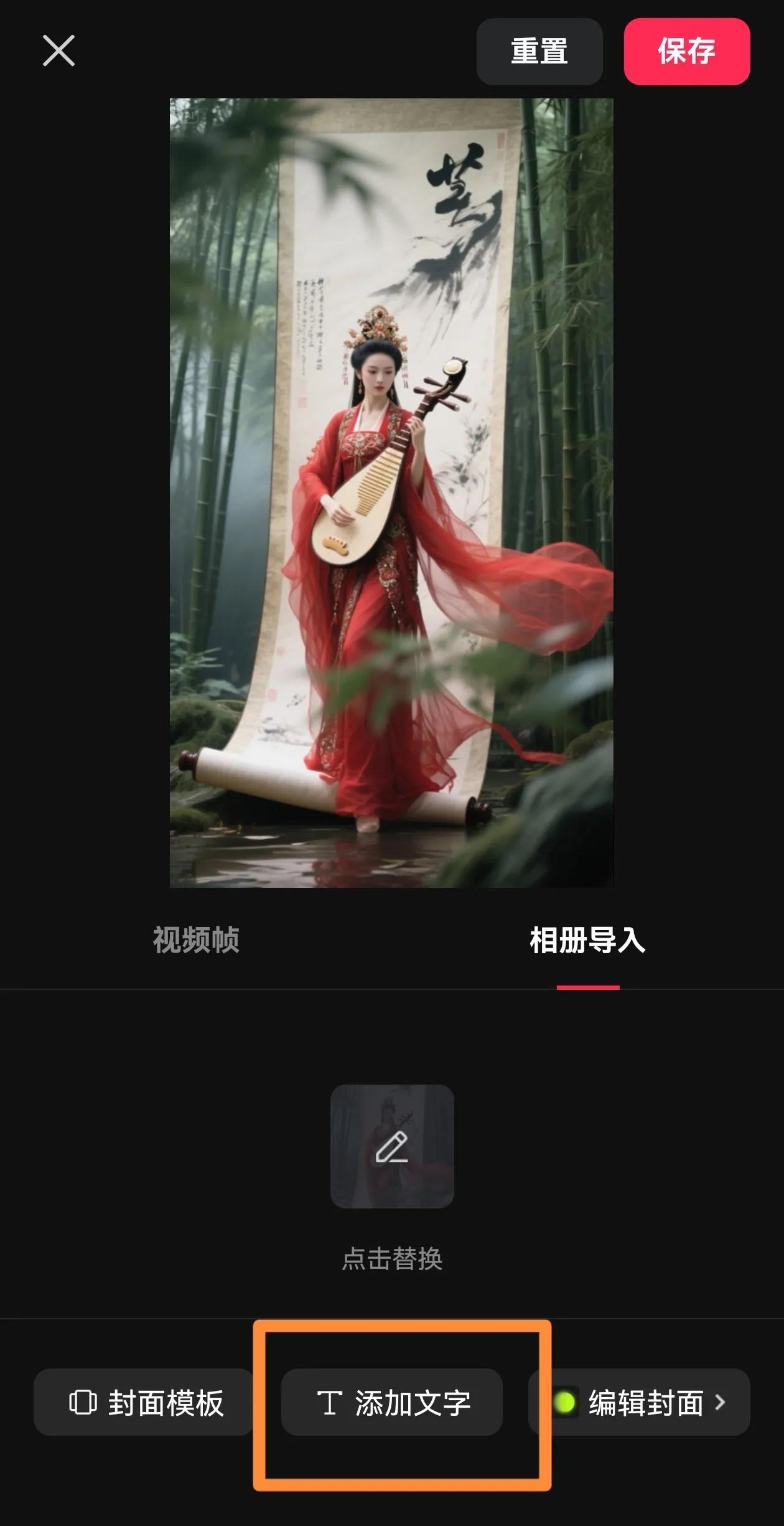This screenshot has height=1526, width=784.
Task: Tap the 点击替换 thumbnail to replace image
Action: (392, 1146)
